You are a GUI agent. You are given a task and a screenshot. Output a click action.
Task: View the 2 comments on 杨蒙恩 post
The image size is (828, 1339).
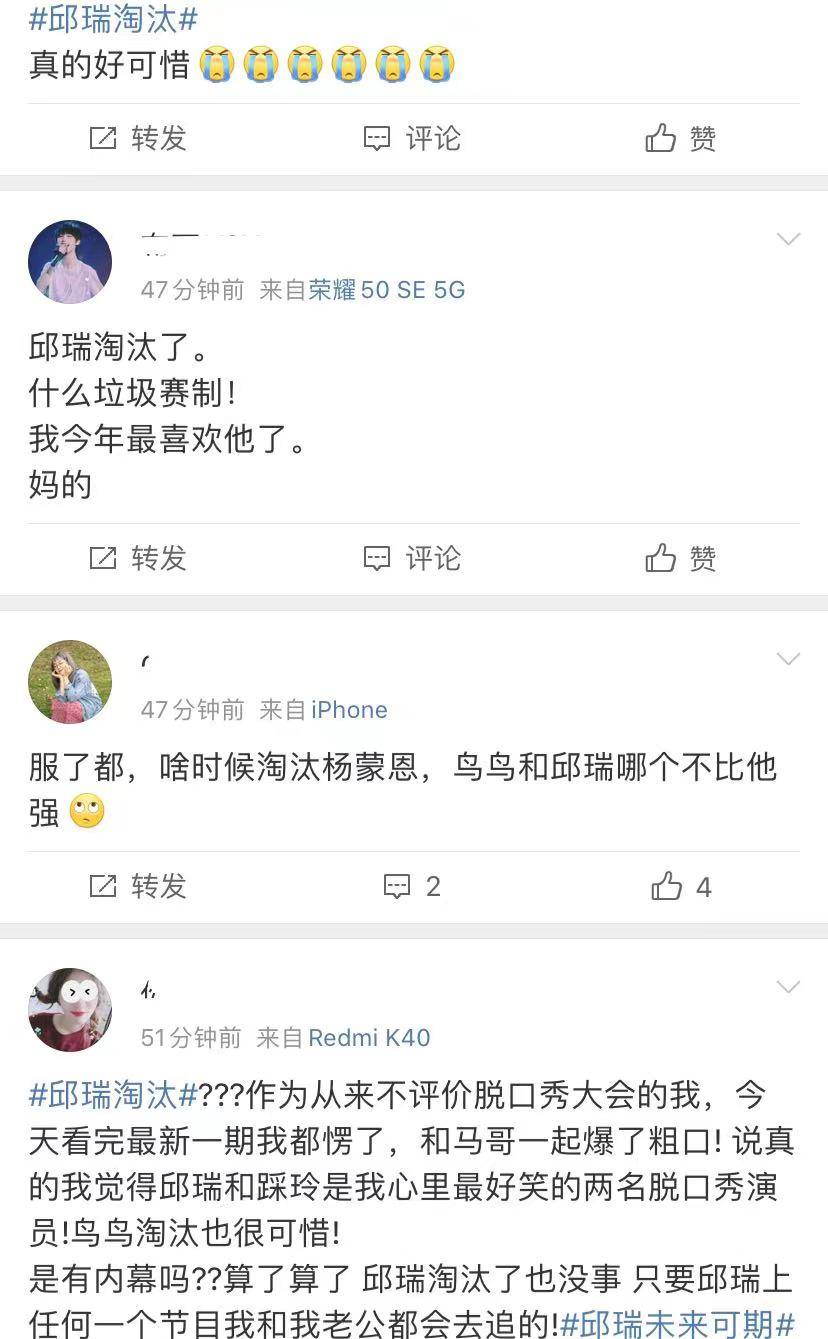[412, 886]
